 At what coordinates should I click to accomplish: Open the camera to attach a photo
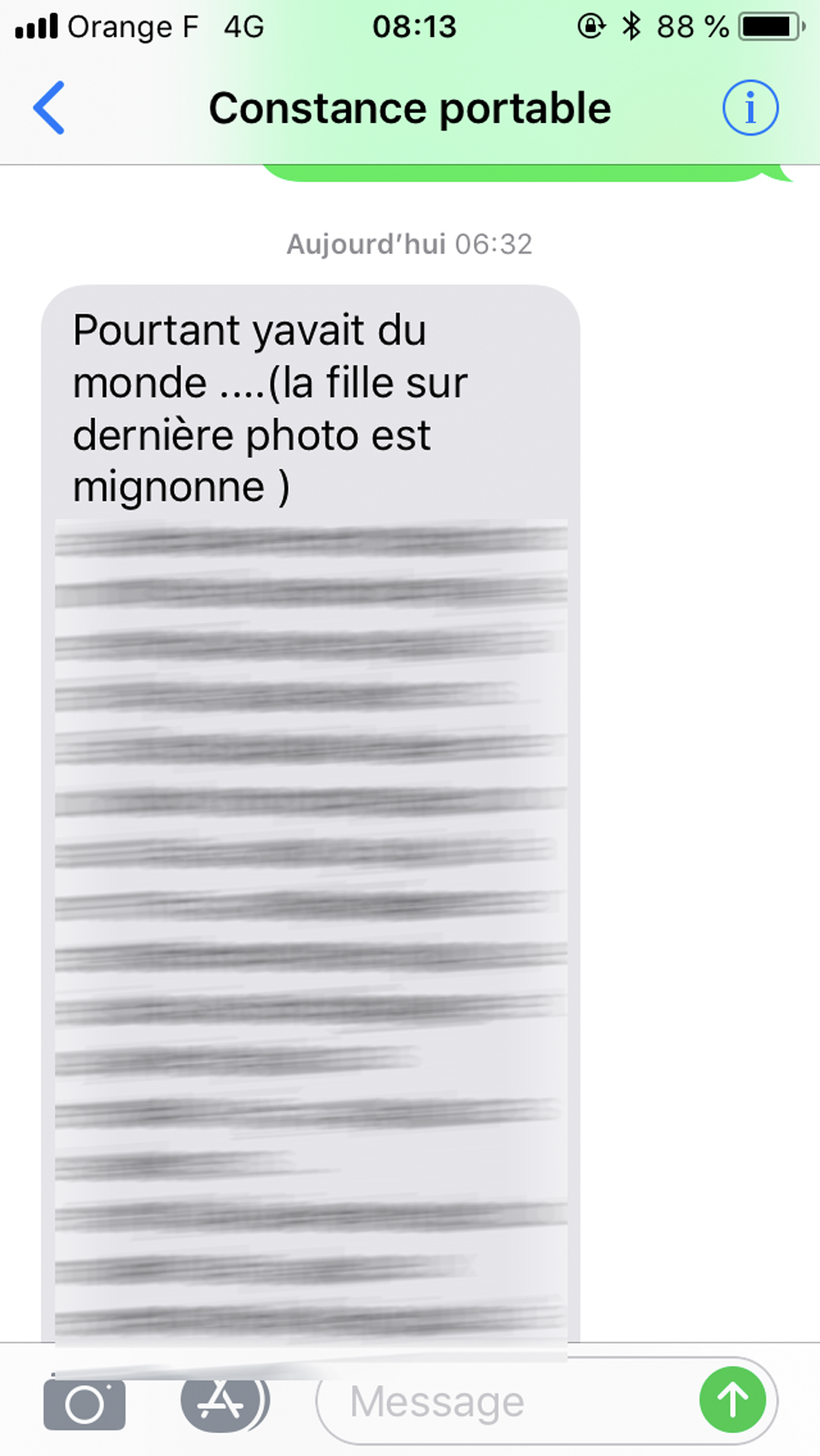pyautogui.click(x=85, y=1404)
